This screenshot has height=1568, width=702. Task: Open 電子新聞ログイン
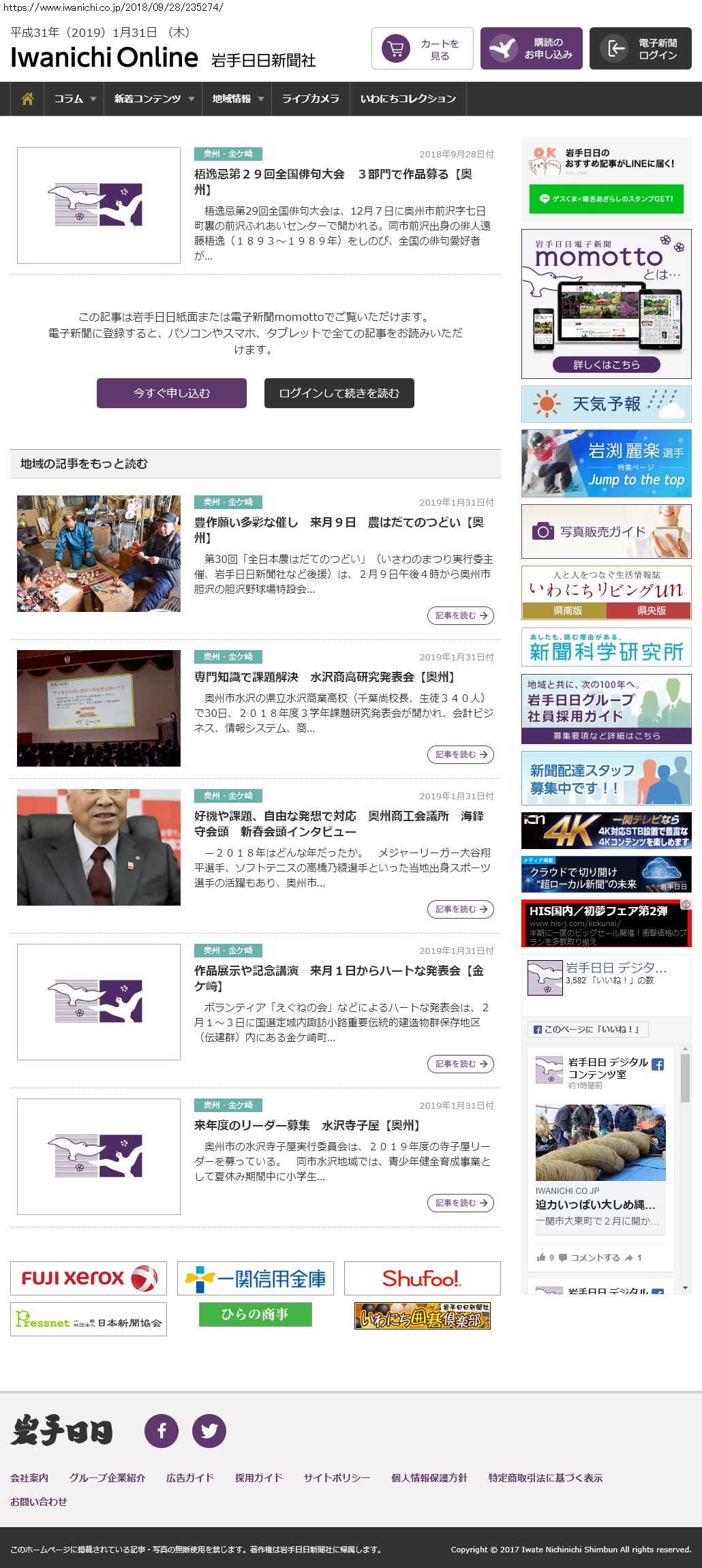click(640, 49)
